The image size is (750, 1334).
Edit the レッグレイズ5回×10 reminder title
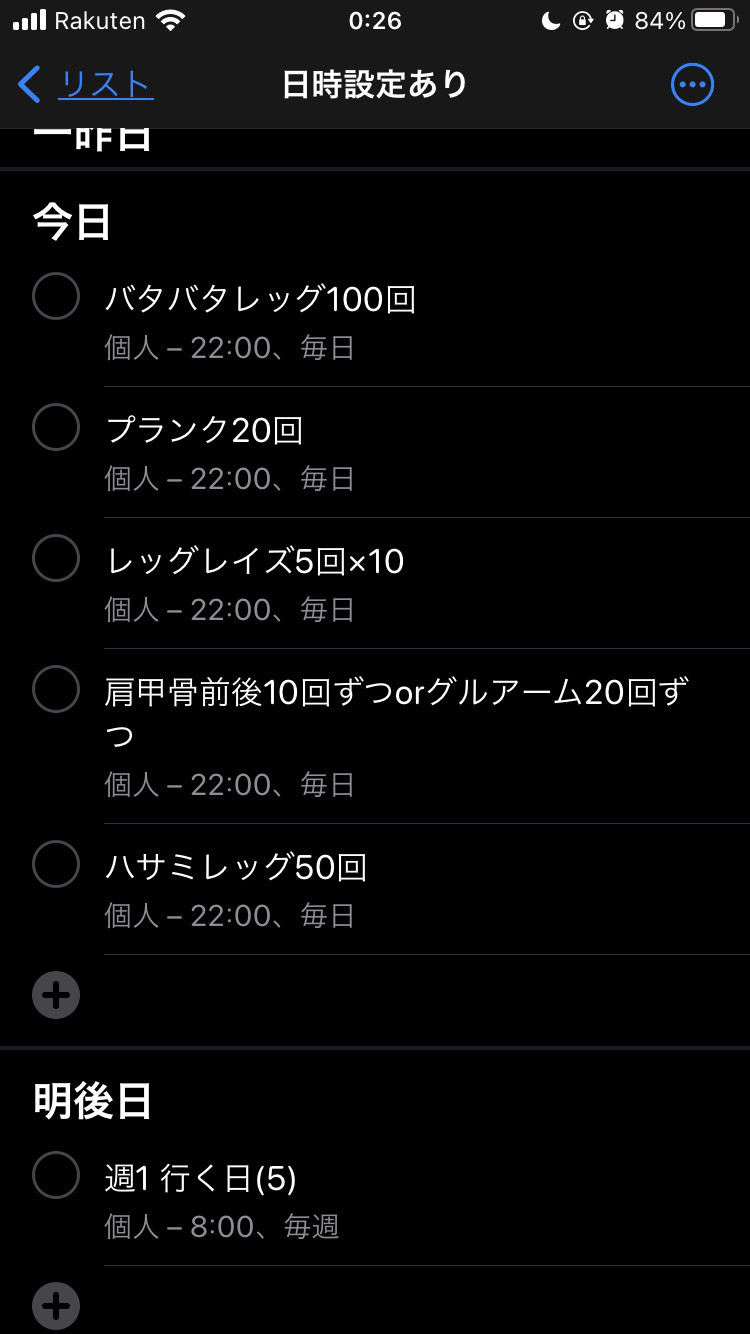point(255,561)
